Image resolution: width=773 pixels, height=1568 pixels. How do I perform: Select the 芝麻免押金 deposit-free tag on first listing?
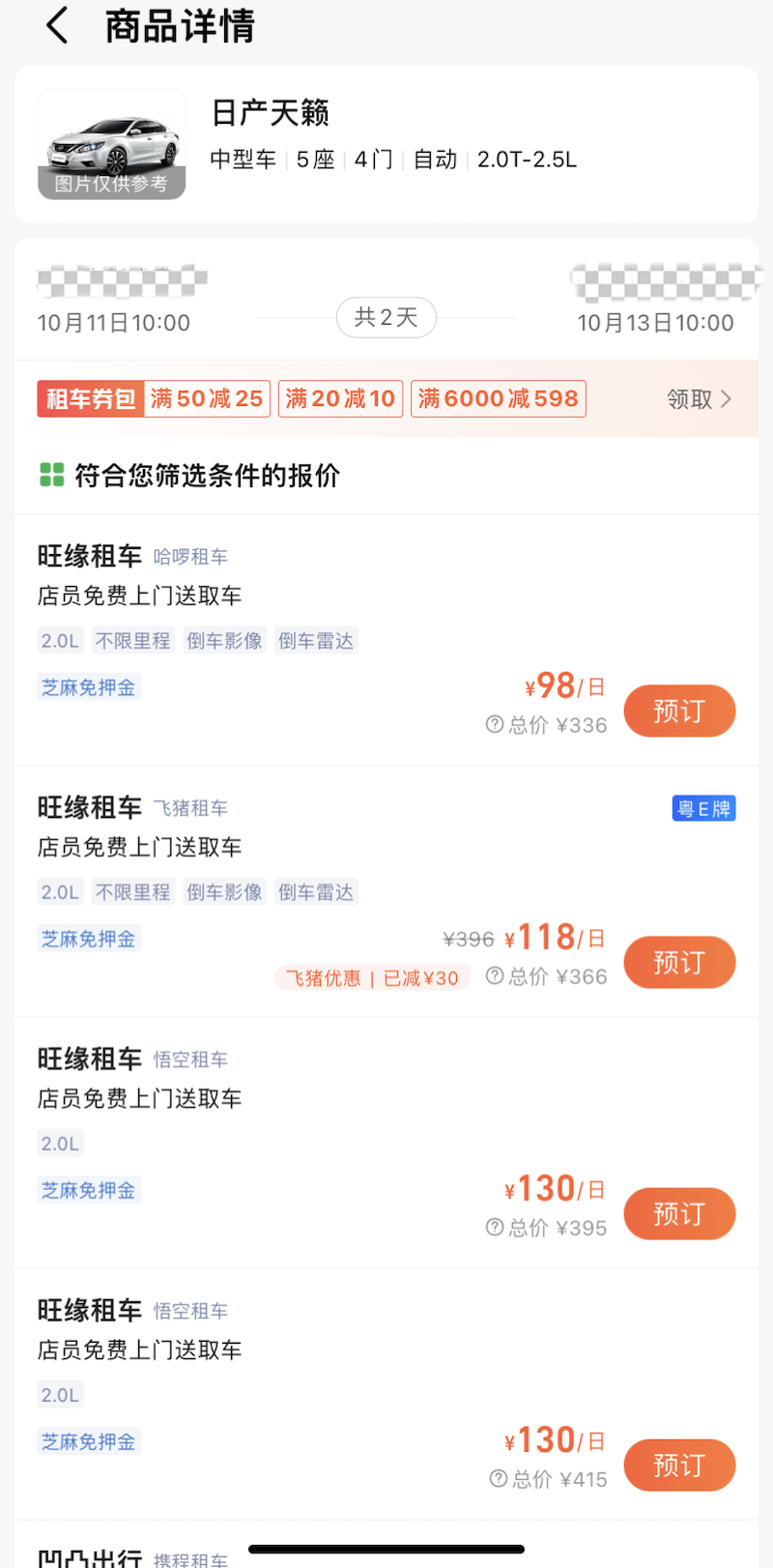pyautogui.click(x=89, y=686)
